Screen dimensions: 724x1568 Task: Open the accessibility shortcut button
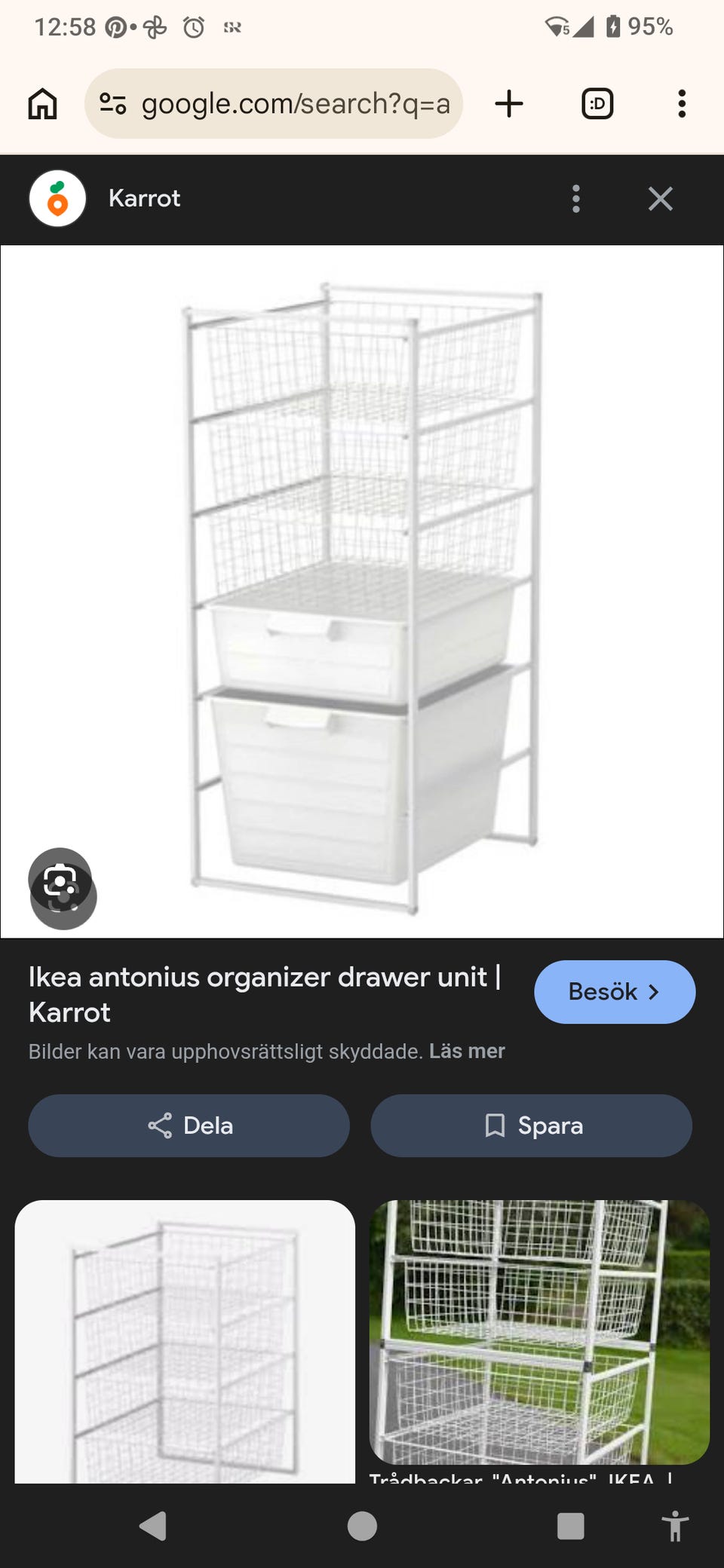point(675,1526)
